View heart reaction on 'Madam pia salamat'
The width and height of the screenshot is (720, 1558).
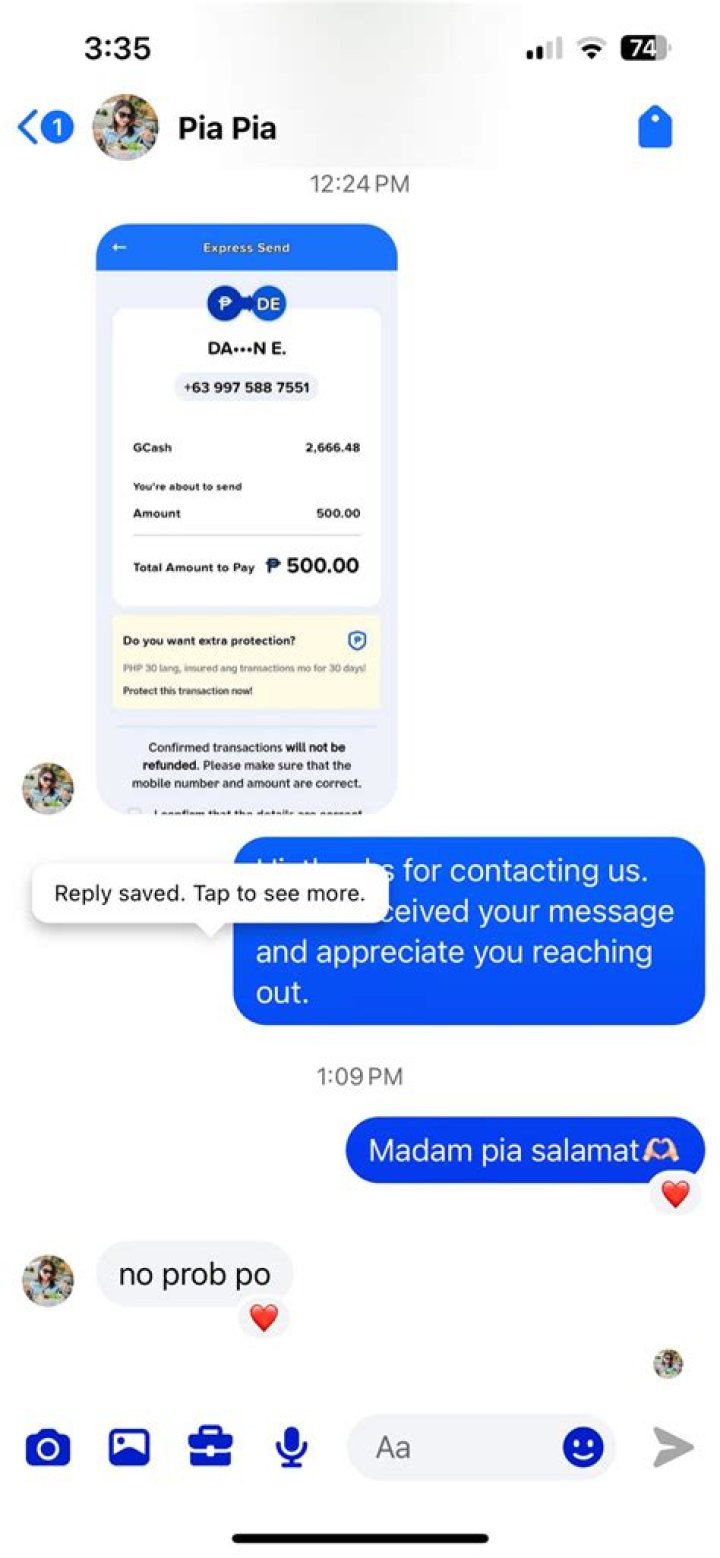coord(676,1193)
